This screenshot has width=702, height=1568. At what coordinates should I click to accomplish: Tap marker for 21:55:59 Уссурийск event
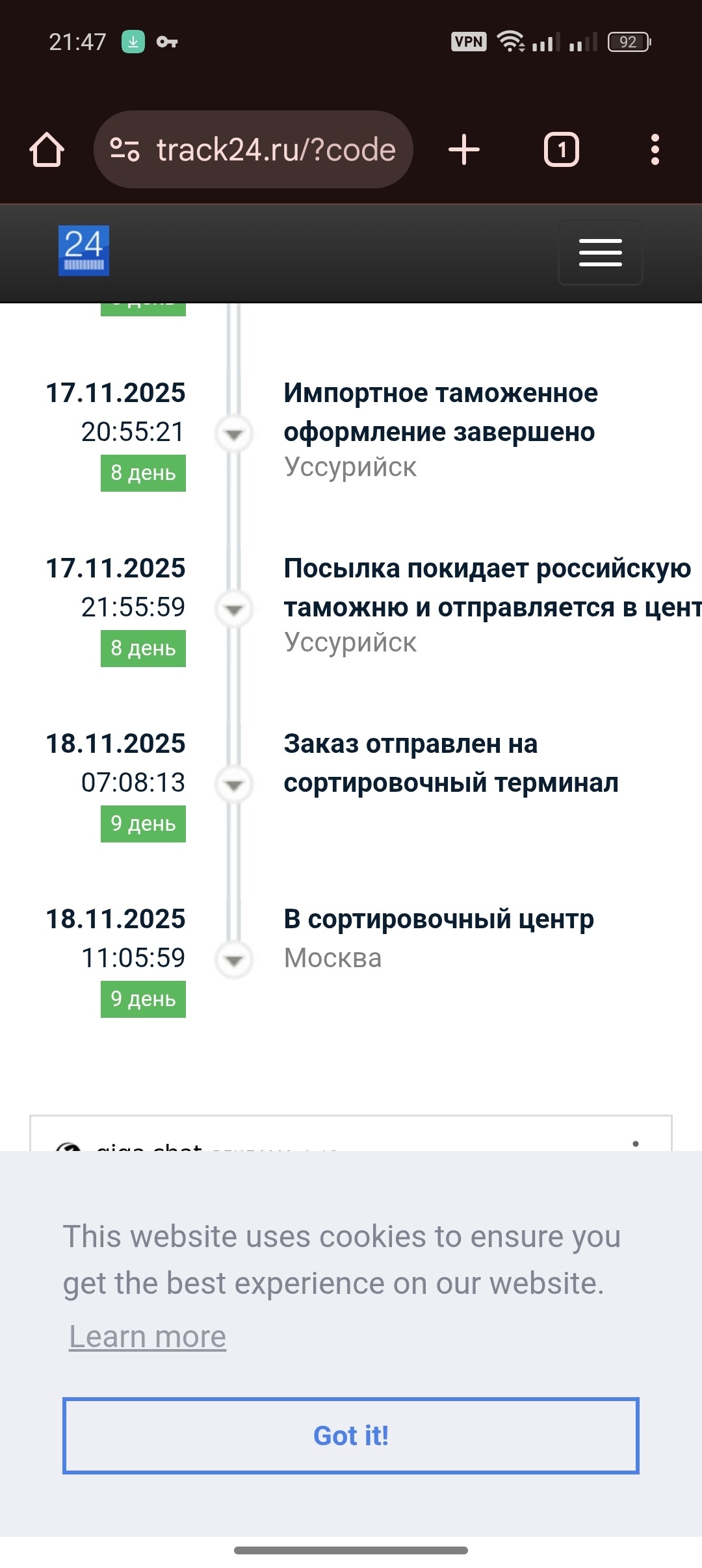tap(234, 609)
